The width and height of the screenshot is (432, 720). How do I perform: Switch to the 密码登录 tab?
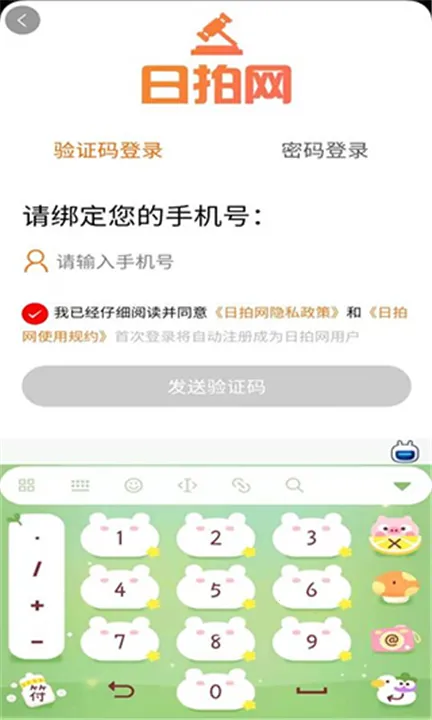click(x=325, y=151)
